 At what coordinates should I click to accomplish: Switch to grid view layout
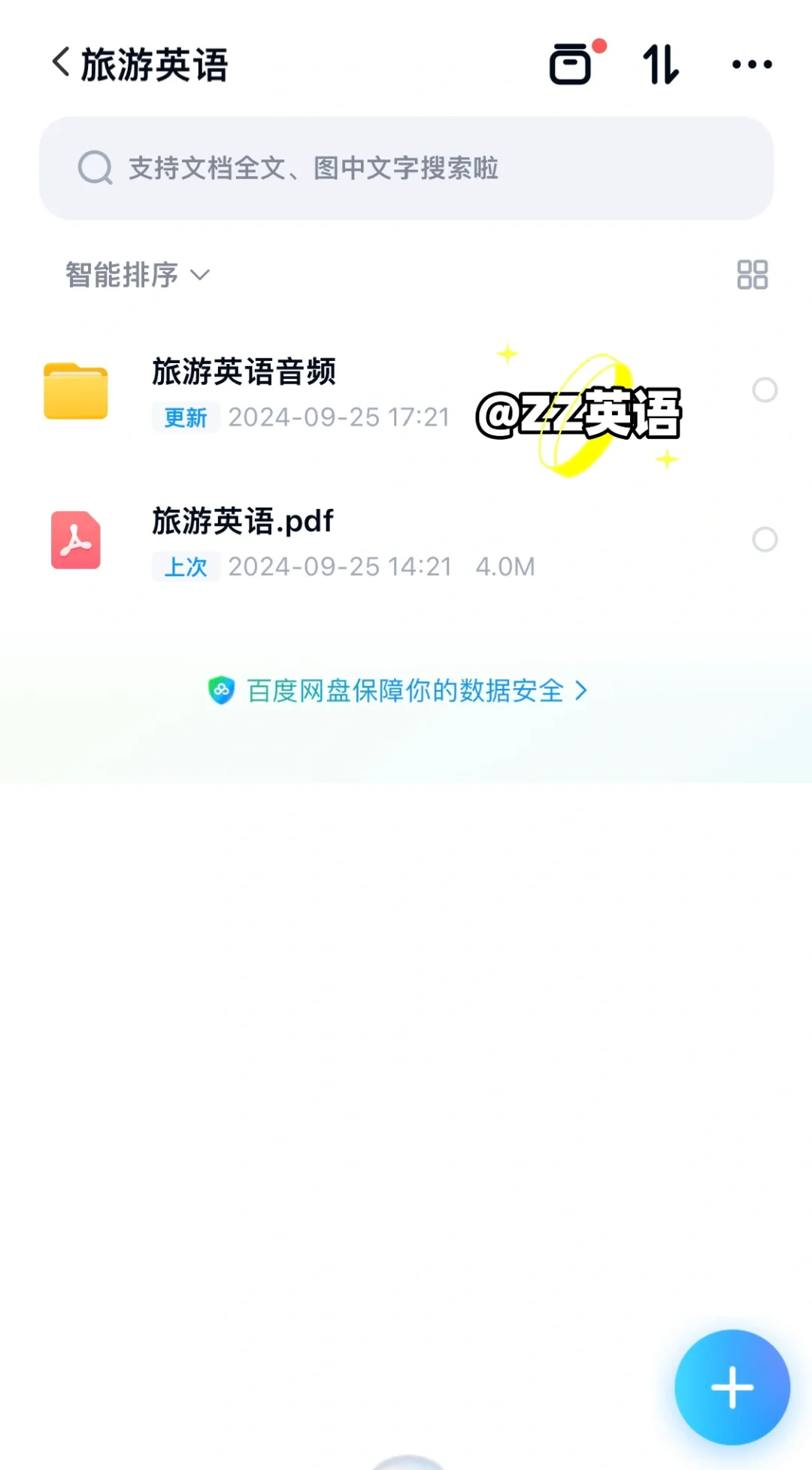(x=752, y=275)
